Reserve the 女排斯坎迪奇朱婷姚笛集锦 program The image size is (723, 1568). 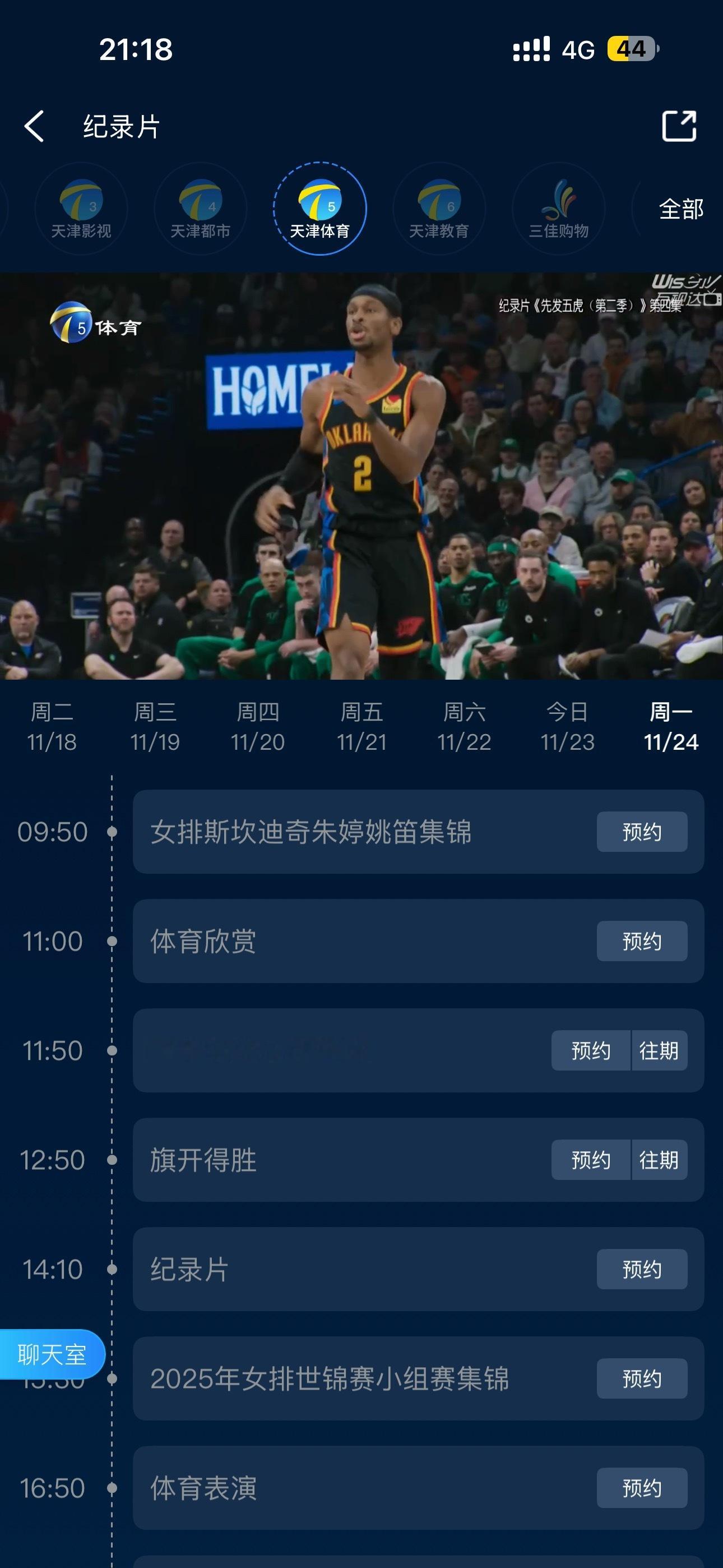click(x=642, y=831)
